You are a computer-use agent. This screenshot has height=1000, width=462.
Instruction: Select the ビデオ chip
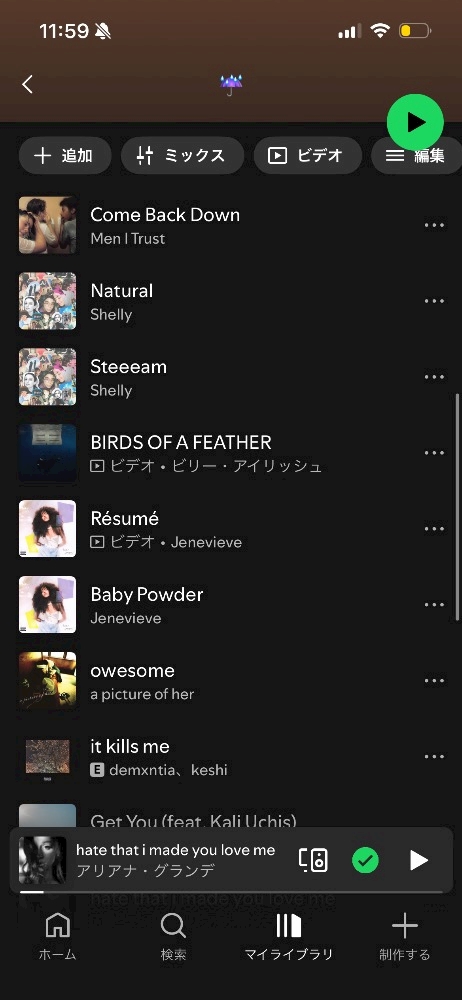click(308, 156)
